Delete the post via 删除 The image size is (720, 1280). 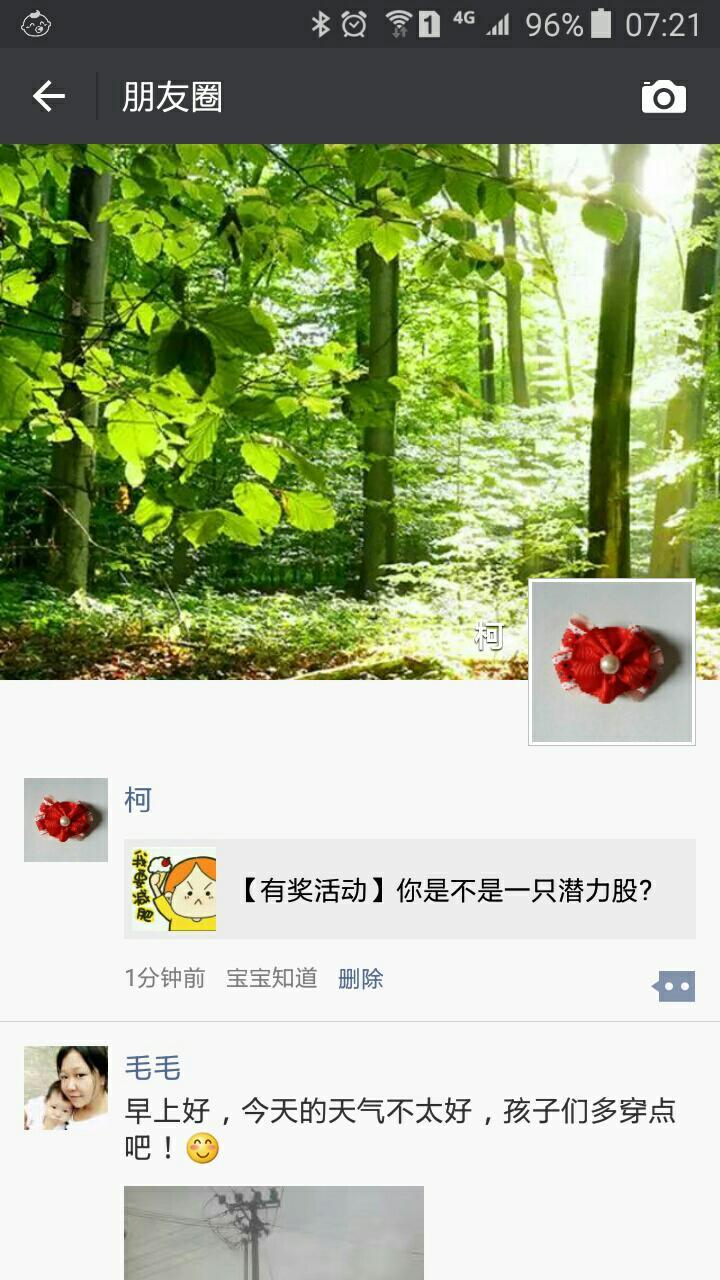coord(360,979)
